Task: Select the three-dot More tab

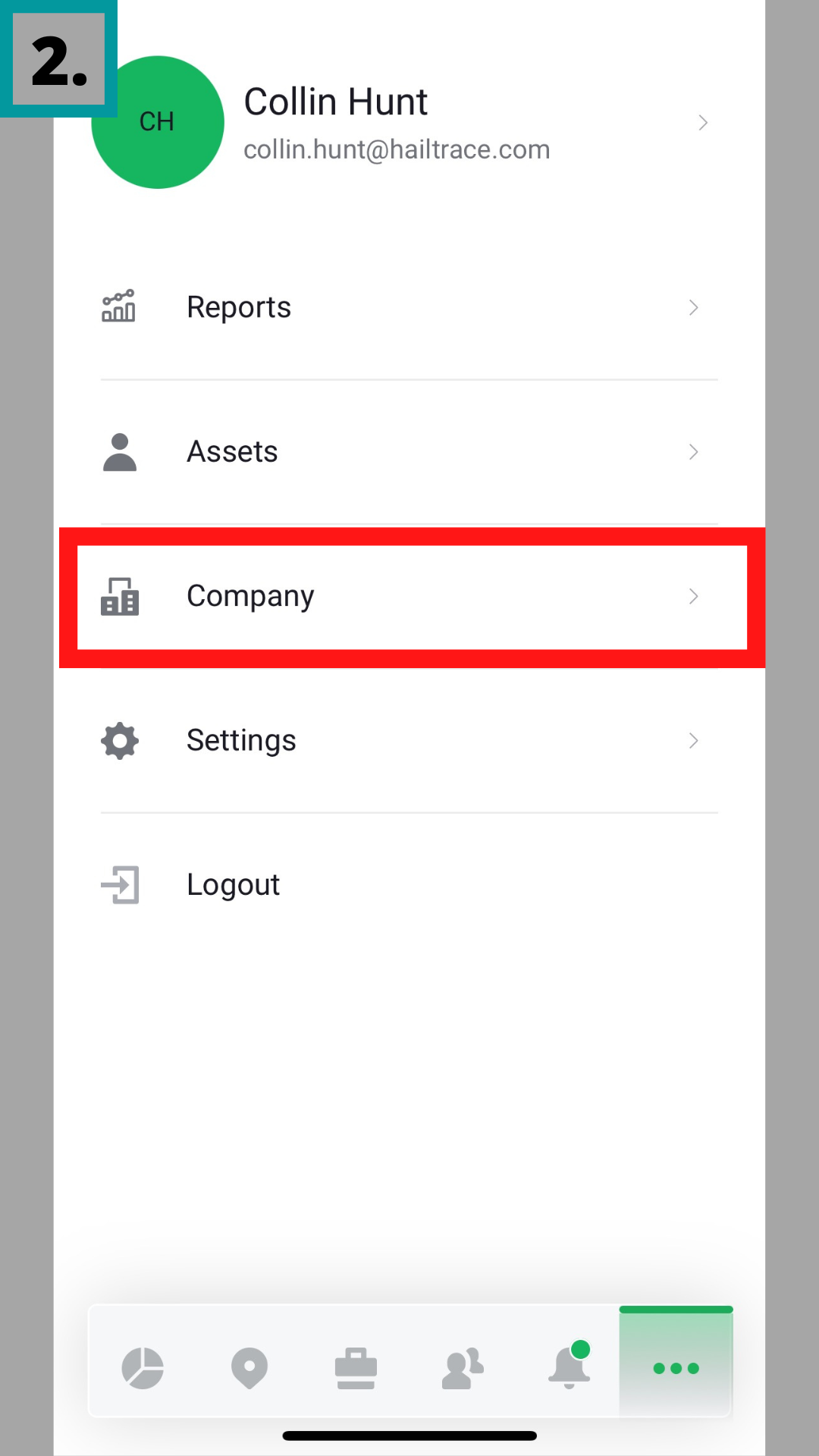Action: [676, 1368]
